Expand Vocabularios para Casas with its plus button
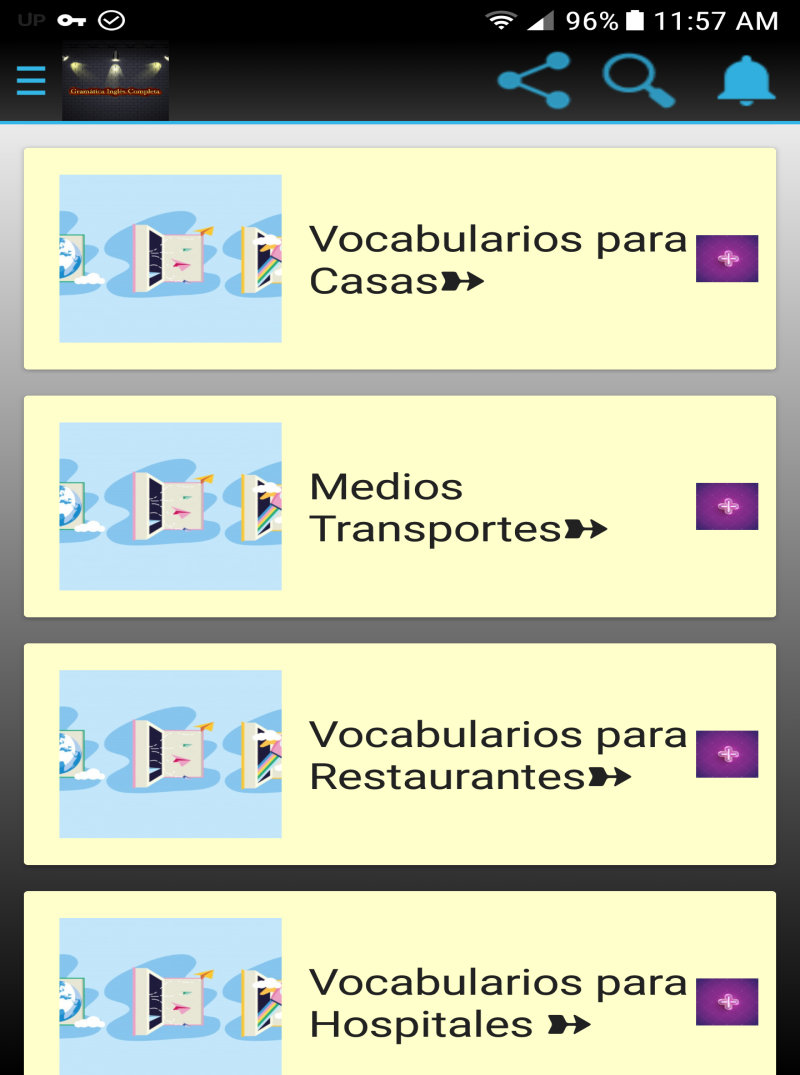Image resolution: width=800 pixels, height=1075 pixels. tap(727, 258)
